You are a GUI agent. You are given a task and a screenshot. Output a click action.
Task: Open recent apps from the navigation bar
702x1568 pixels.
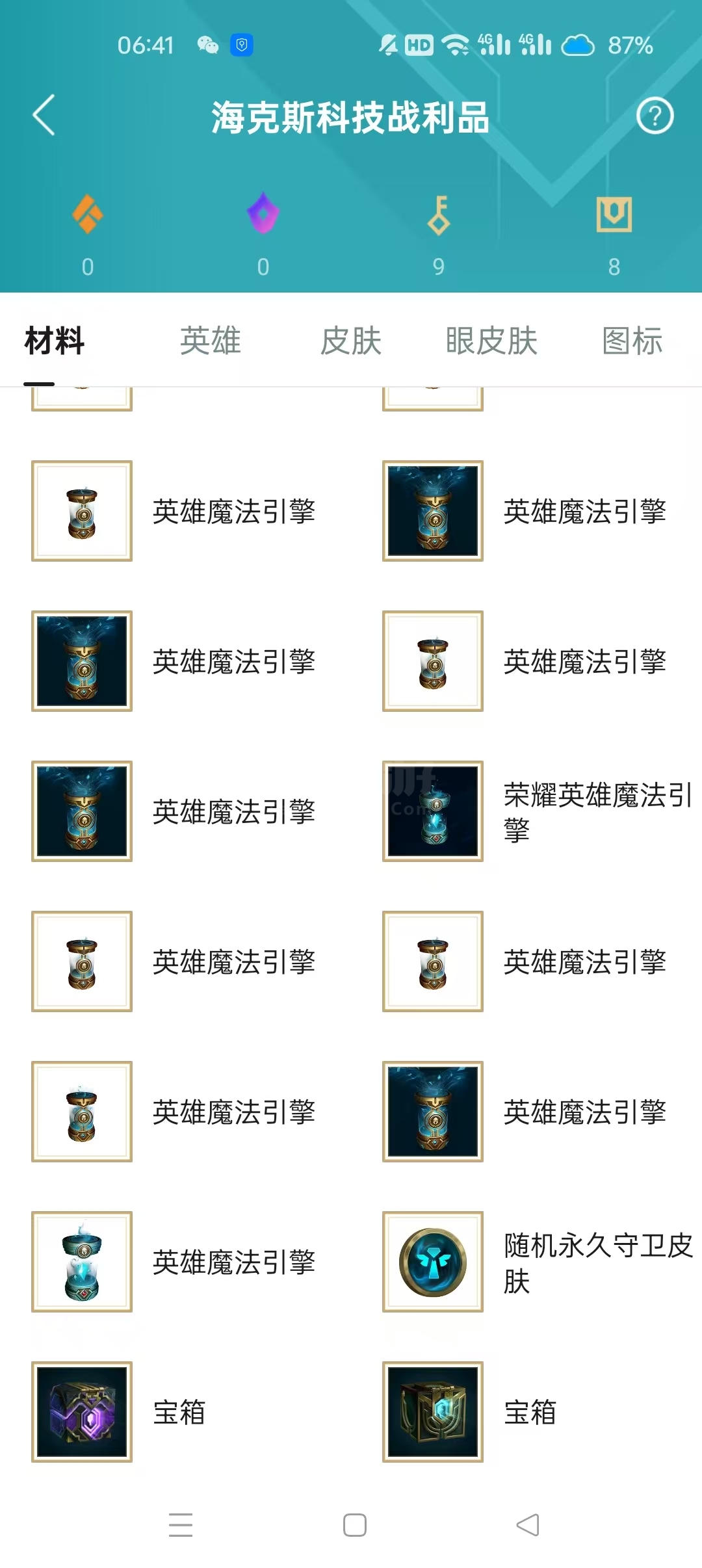(x=181, y=1525)
